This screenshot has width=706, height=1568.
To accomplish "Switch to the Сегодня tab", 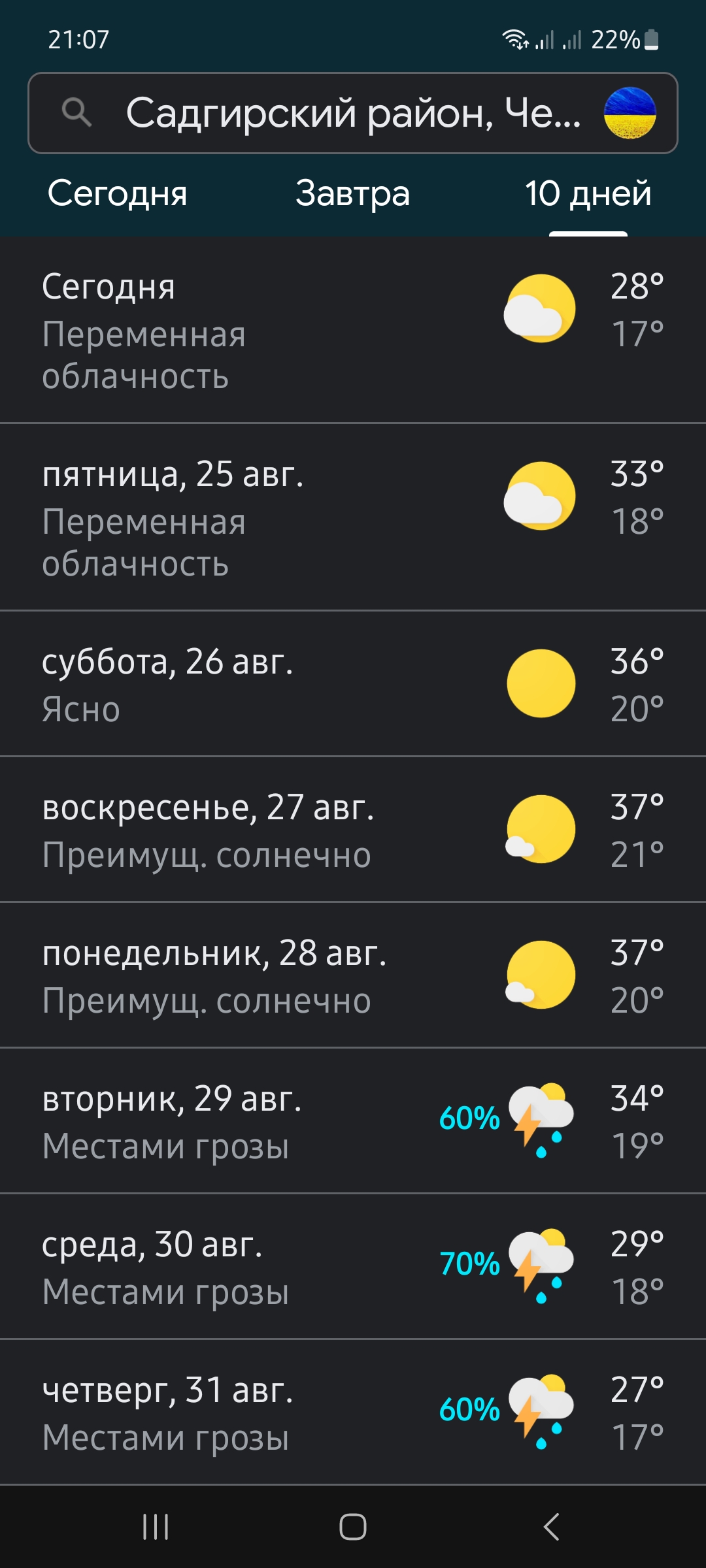I will (x=118, y=194).
